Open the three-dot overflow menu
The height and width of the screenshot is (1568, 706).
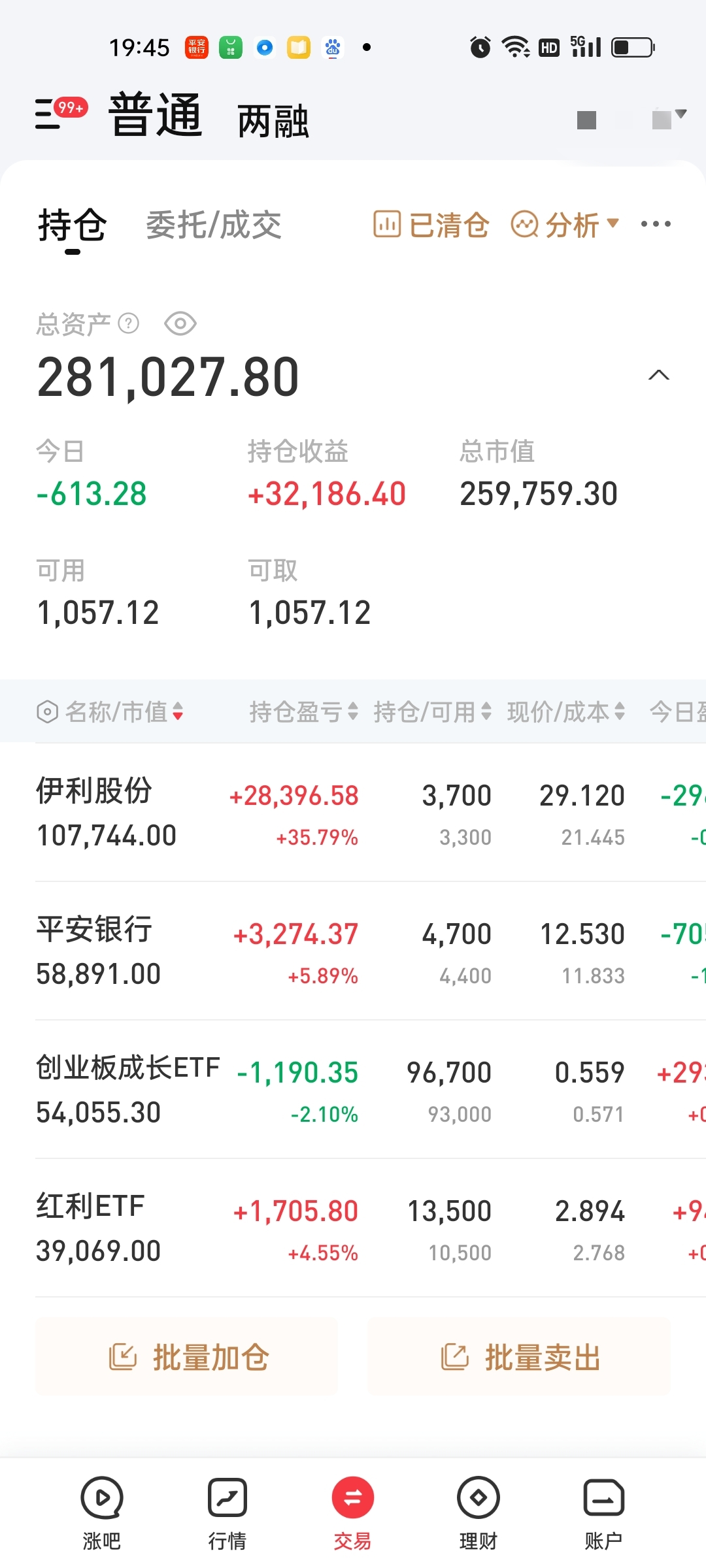pos(656,224)
